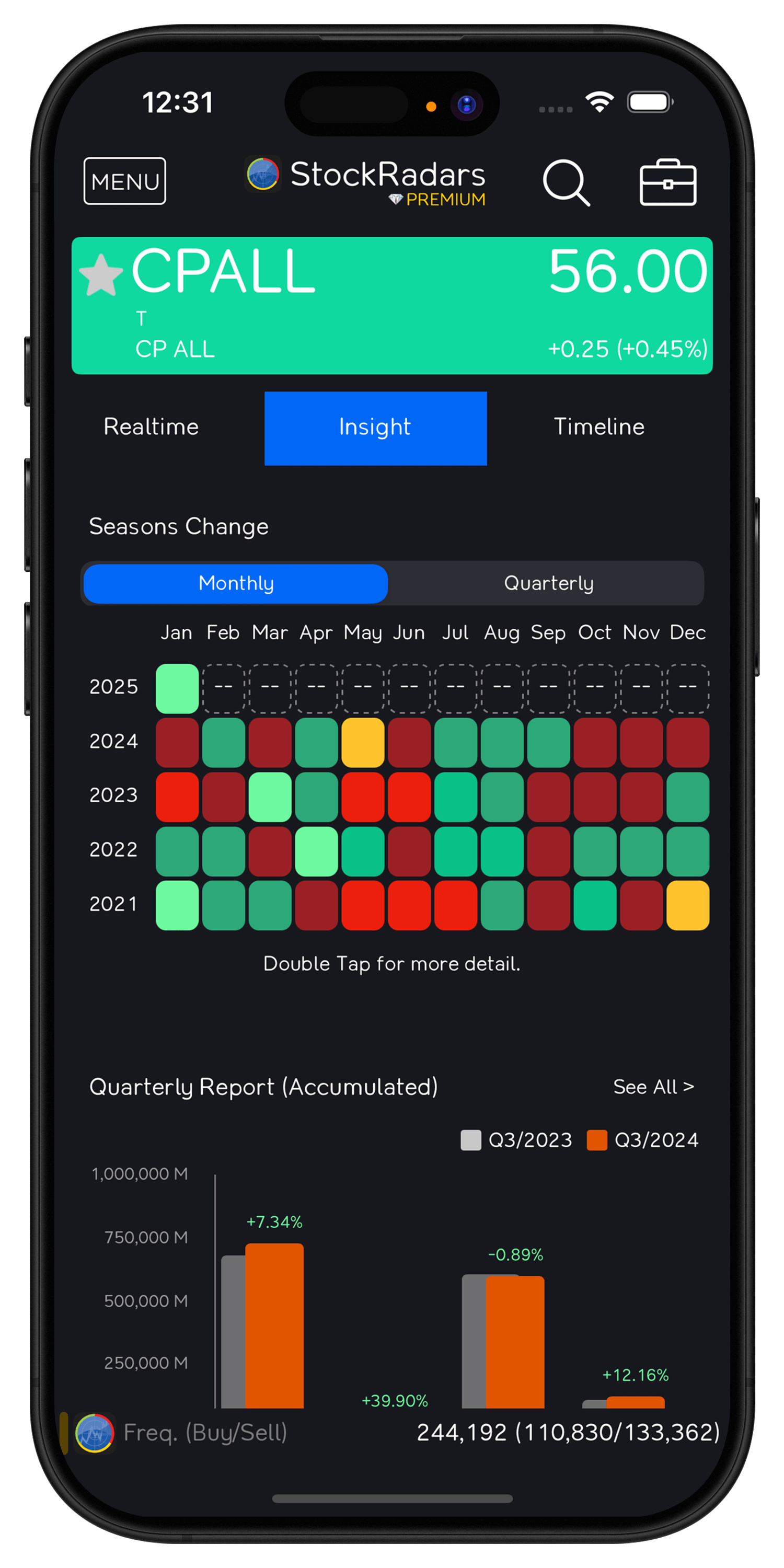The height and width of the screenshot is (1568, 784).
Task: Switch to the Realtime tab
Action: (151, 426)
